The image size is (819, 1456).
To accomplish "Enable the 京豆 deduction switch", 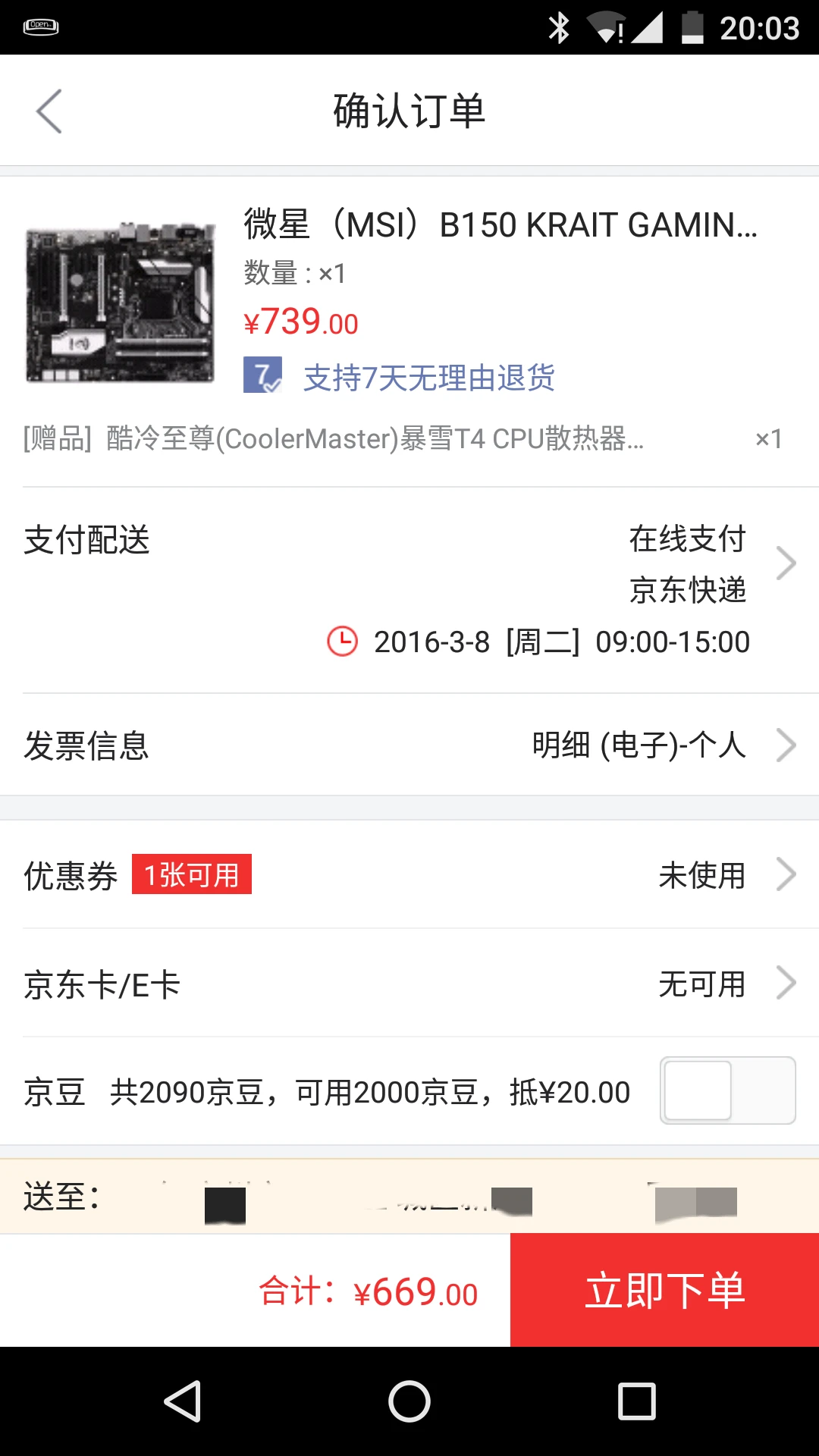I will coord(726,1090).
